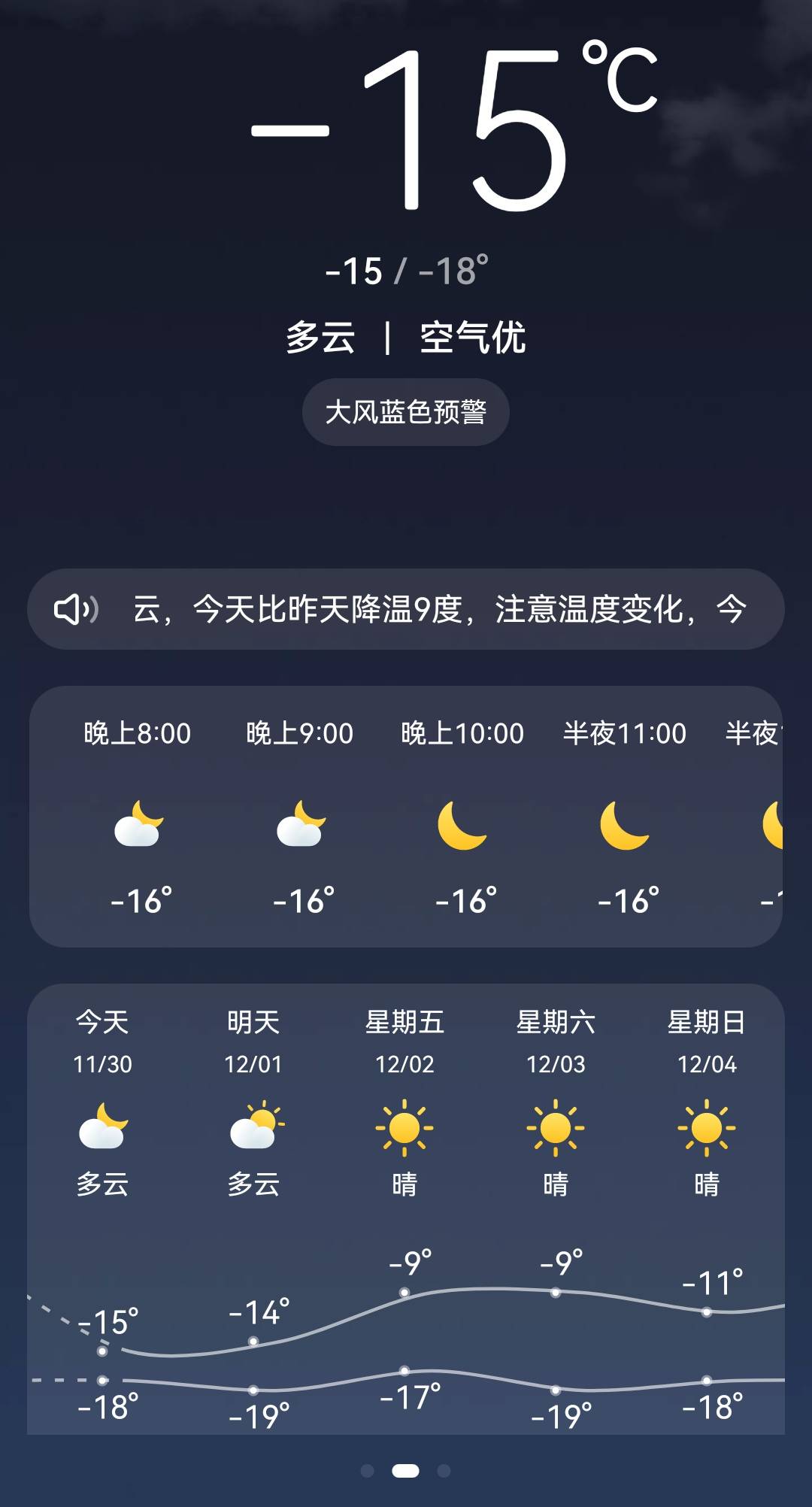Tap the 空气优 air quality label
Viewport: 812px width, 1507px height.
click(x=474, y=338)
